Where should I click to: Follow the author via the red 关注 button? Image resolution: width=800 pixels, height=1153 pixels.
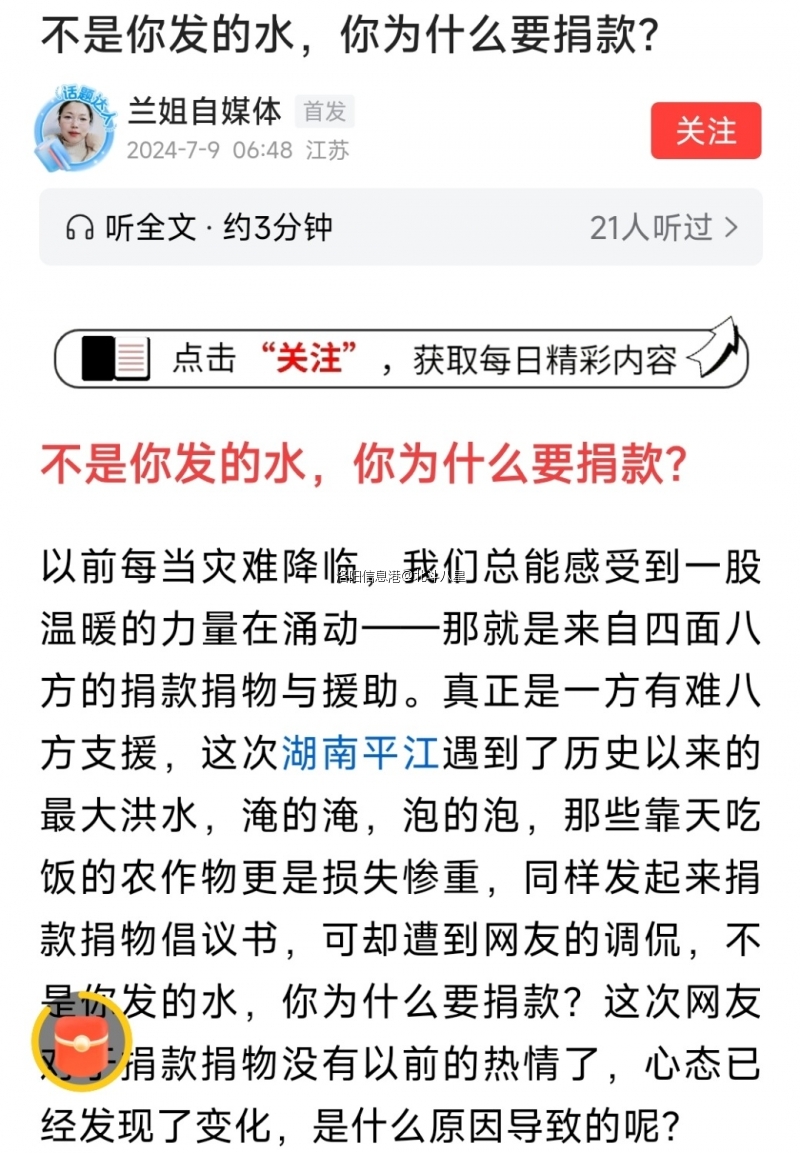(706, 131)
